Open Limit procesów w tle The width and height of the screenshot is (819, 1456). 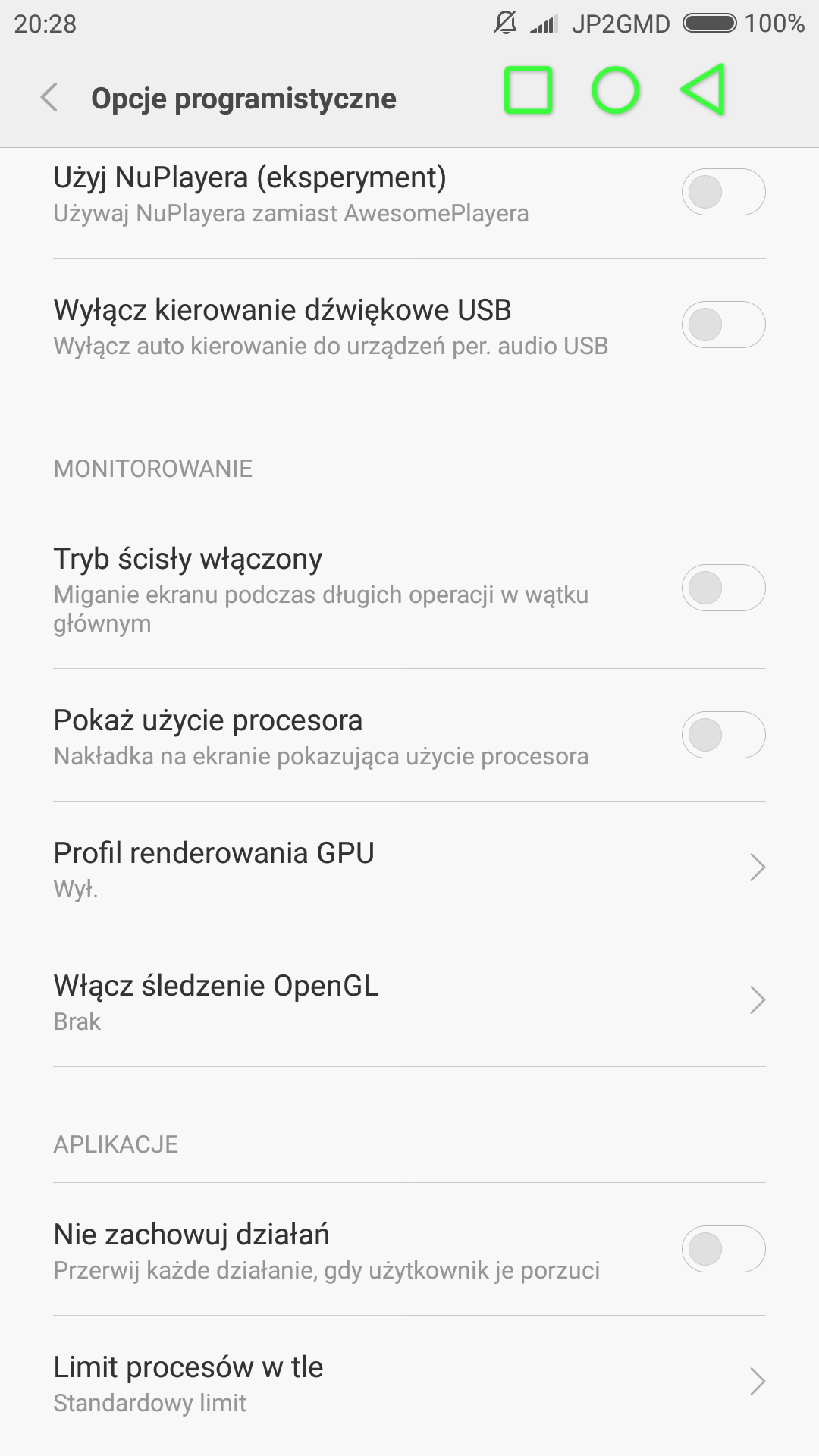(x=409, y=1382)
